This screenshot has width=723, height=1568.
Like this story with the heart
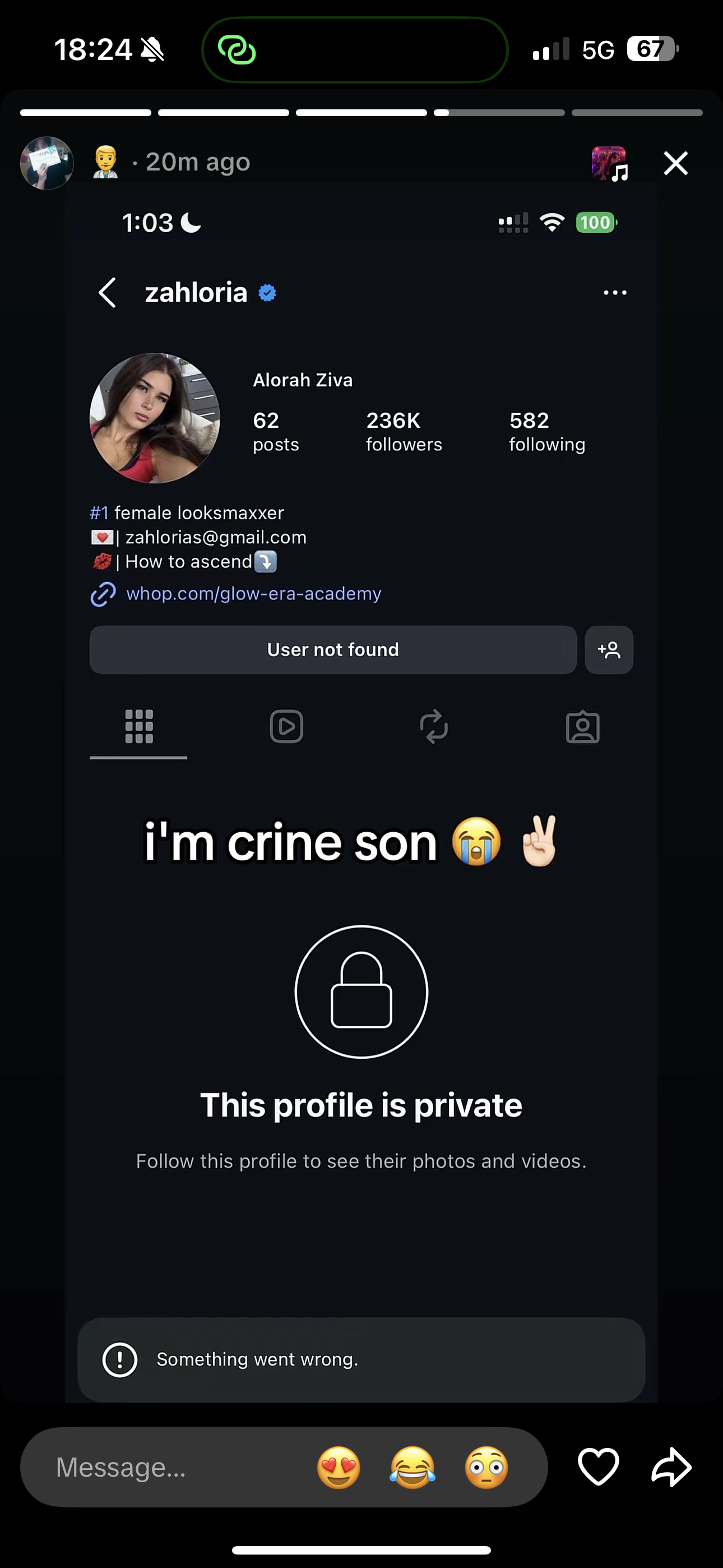(598, 1467)
